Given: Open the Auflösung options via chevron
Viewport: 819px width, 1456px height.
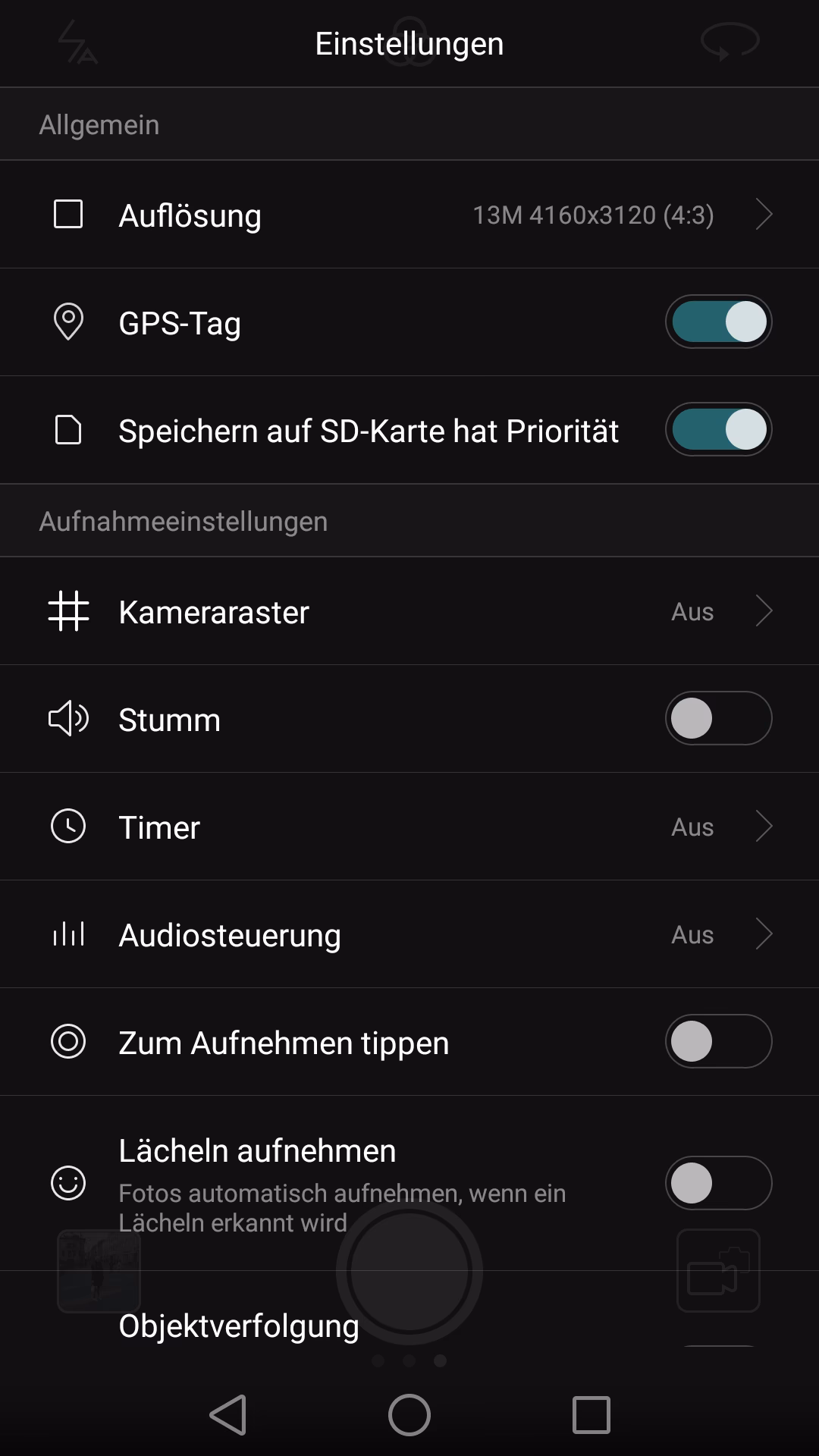Looking at the screenshot, I should click(x=764, y=215).
